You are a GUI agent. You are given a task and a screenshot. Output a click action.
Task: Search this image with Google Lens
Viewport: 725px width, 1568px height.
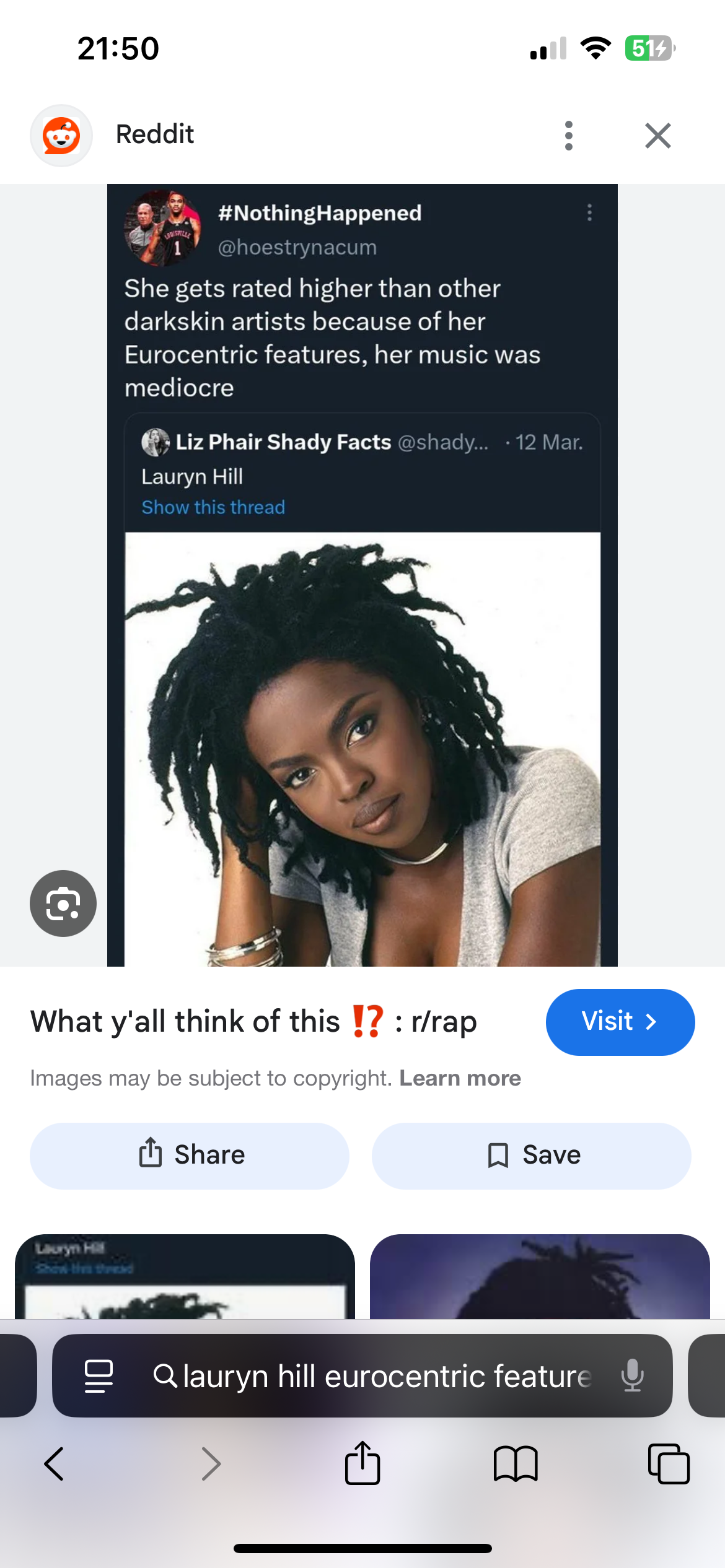point(63,904)
